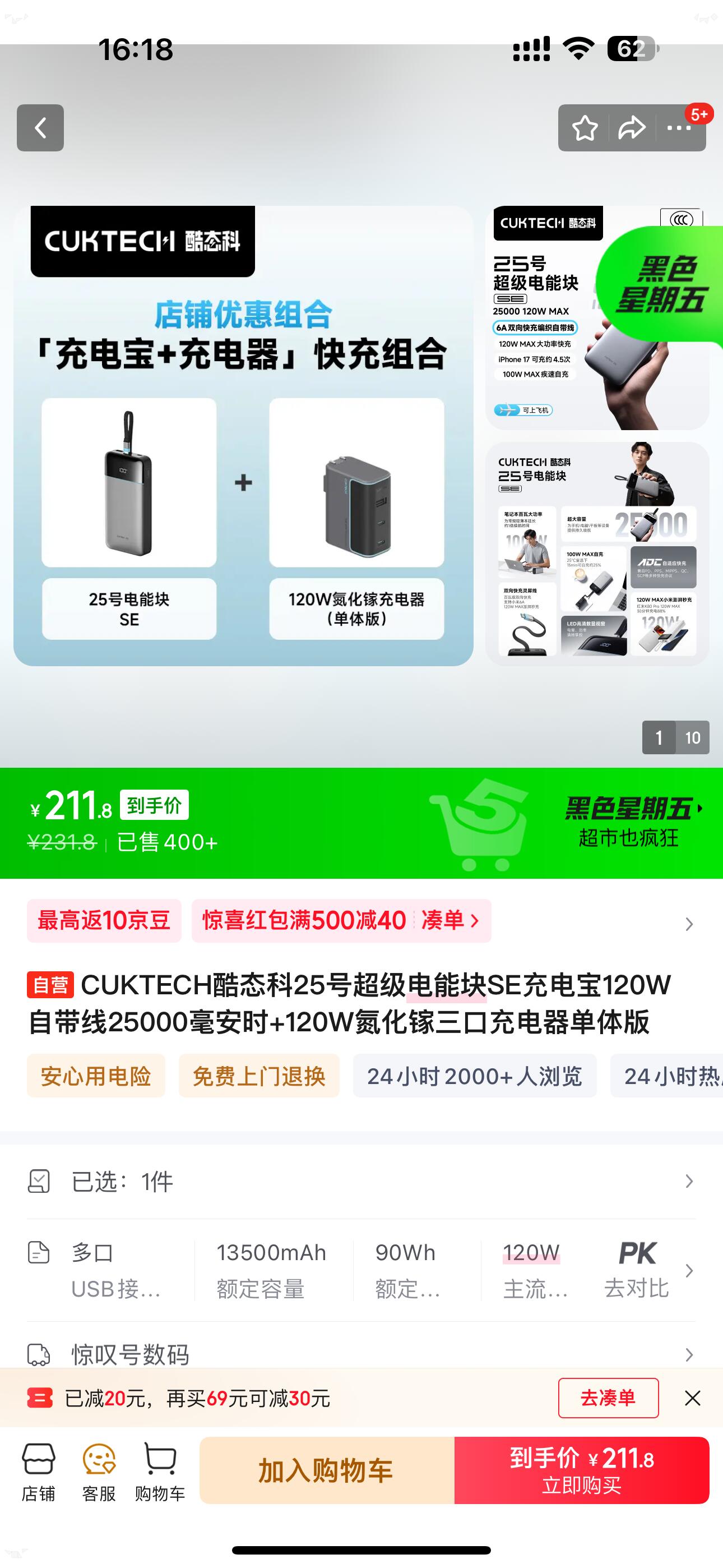This screenshot has height=1568, width=723.
Task: Buy now with 立即购买
Action: [x=582, y=1470]
